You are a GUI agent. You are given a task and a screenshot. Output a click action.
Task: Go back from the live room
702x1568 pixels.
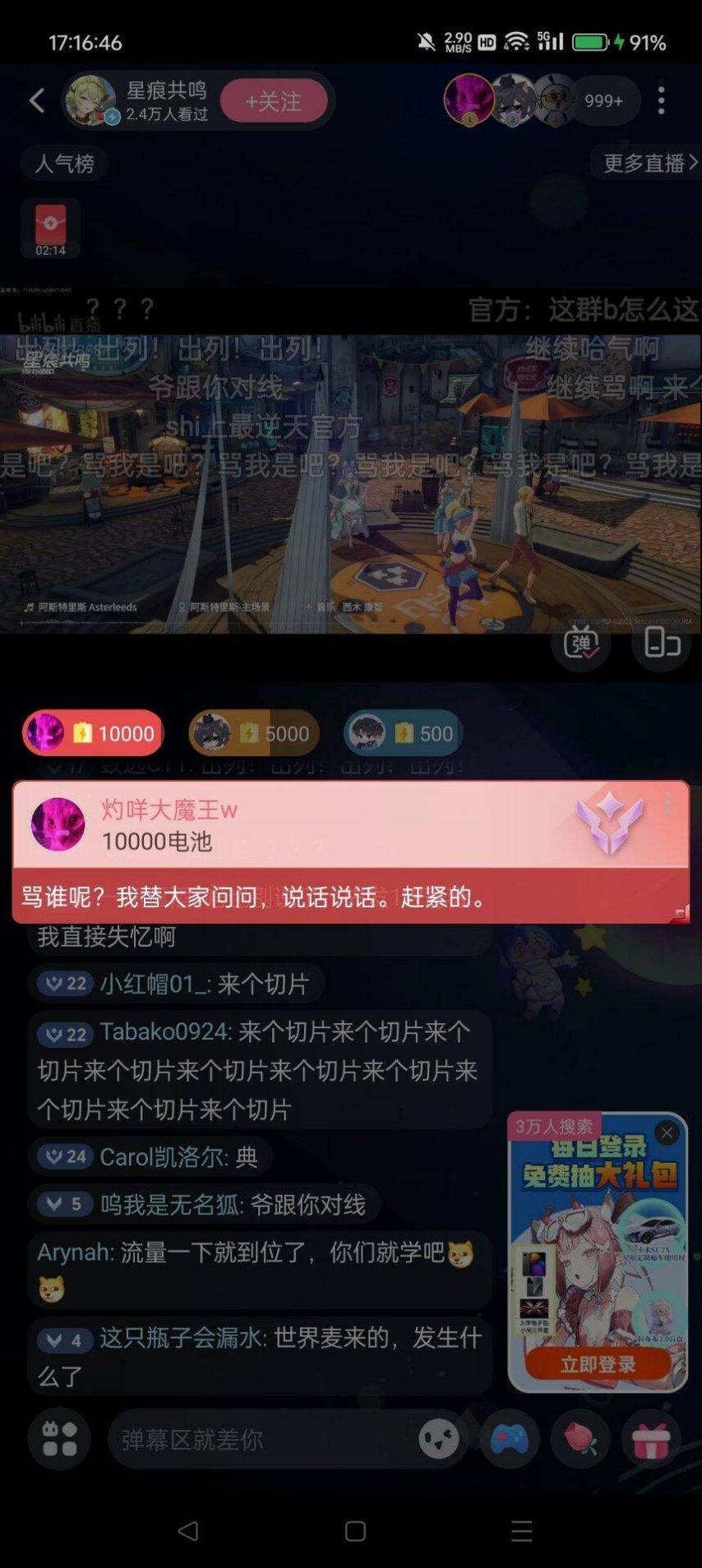click(37, 101)
